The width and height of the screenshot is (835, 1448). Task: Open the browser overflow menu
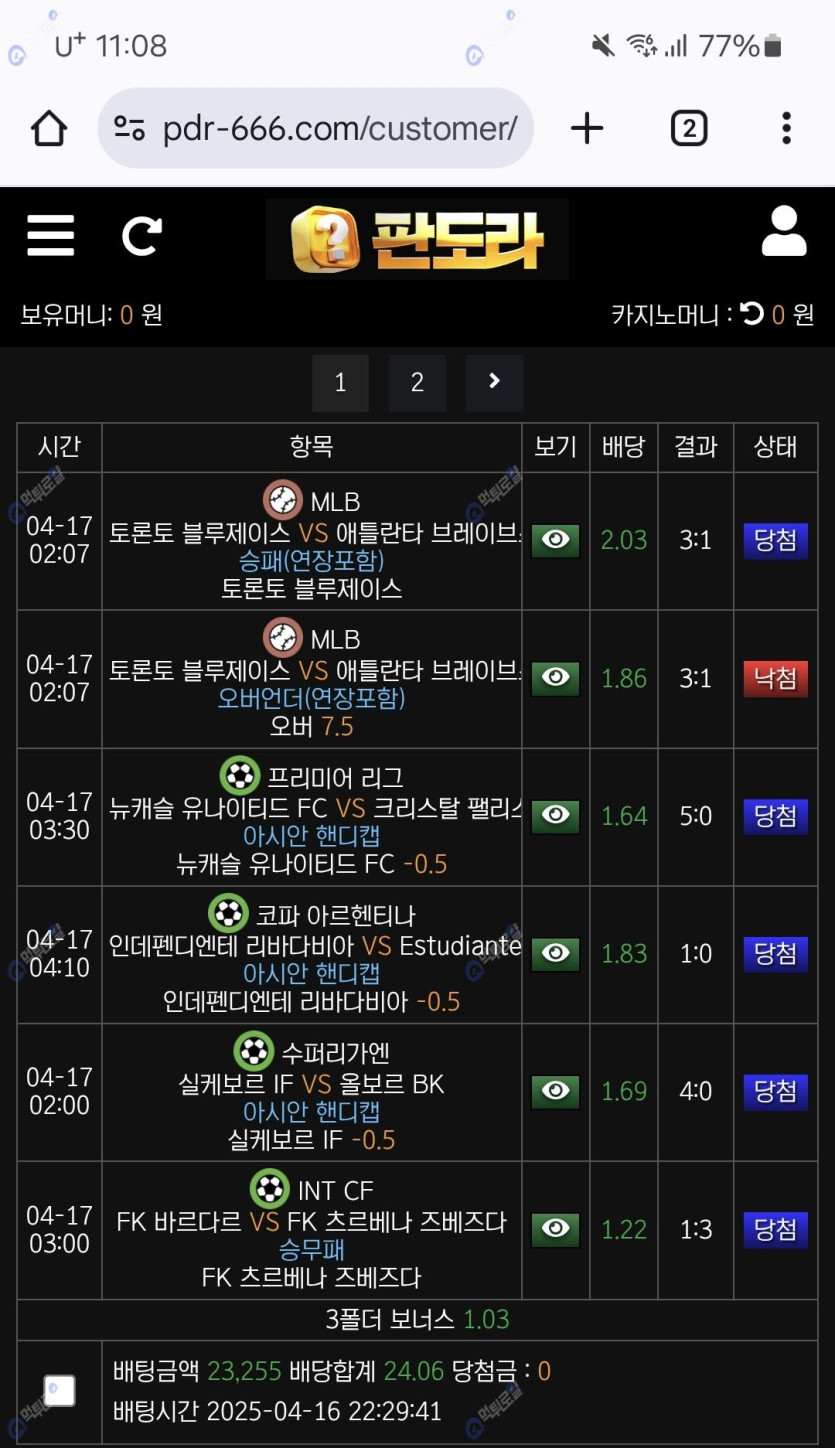(786, 128)
